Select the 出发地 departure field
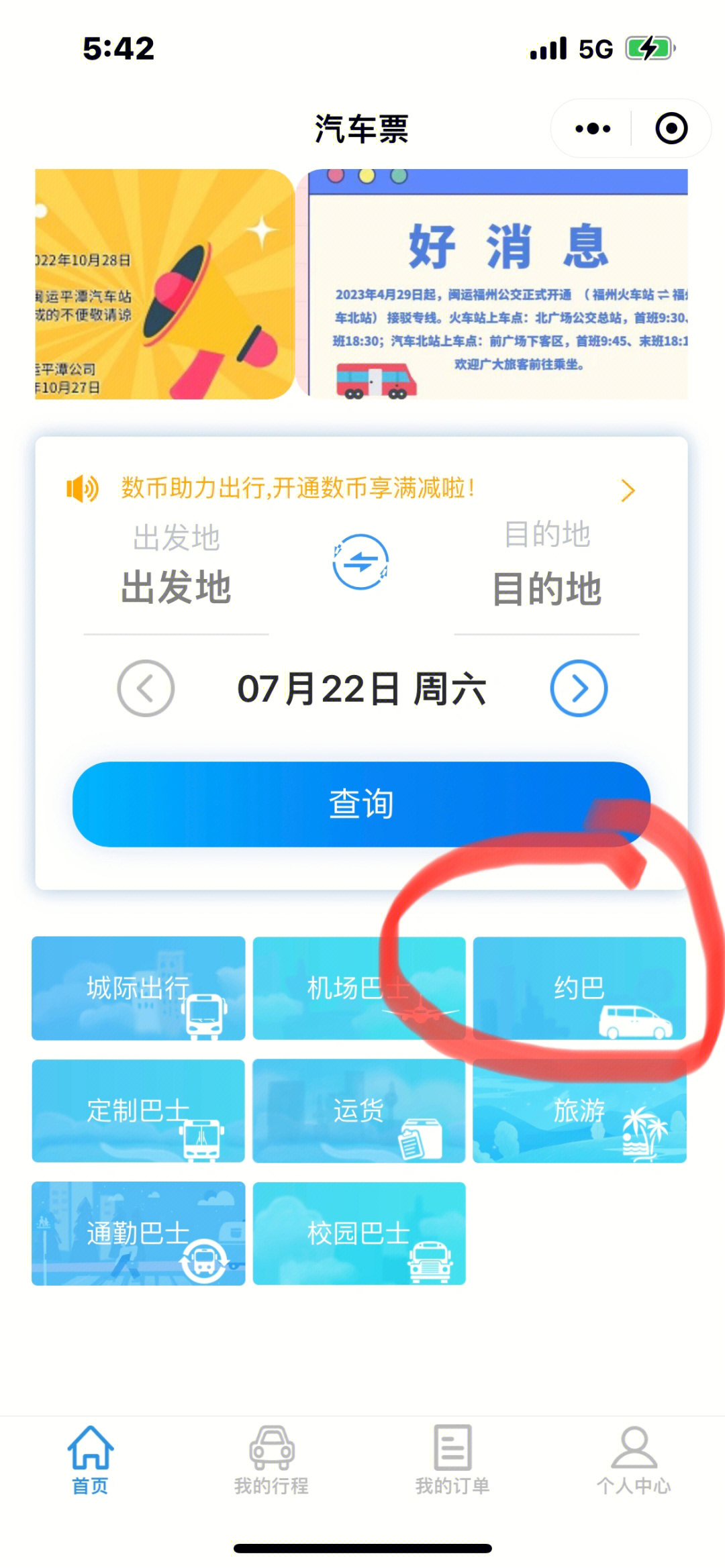The image size is (725, 1568). (176, 586)
